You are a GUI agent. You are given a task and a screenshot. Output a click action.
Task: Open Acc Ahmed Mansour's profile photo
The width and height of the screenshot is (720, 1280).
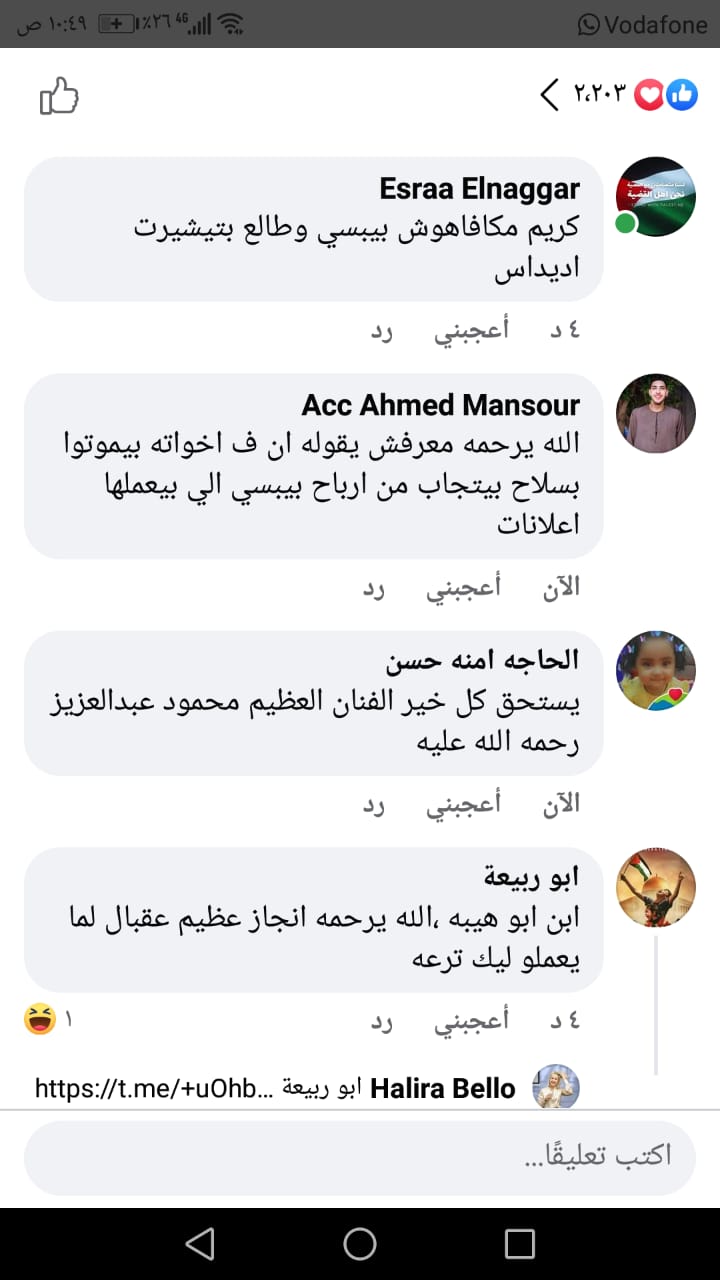[x=655, y=413]
